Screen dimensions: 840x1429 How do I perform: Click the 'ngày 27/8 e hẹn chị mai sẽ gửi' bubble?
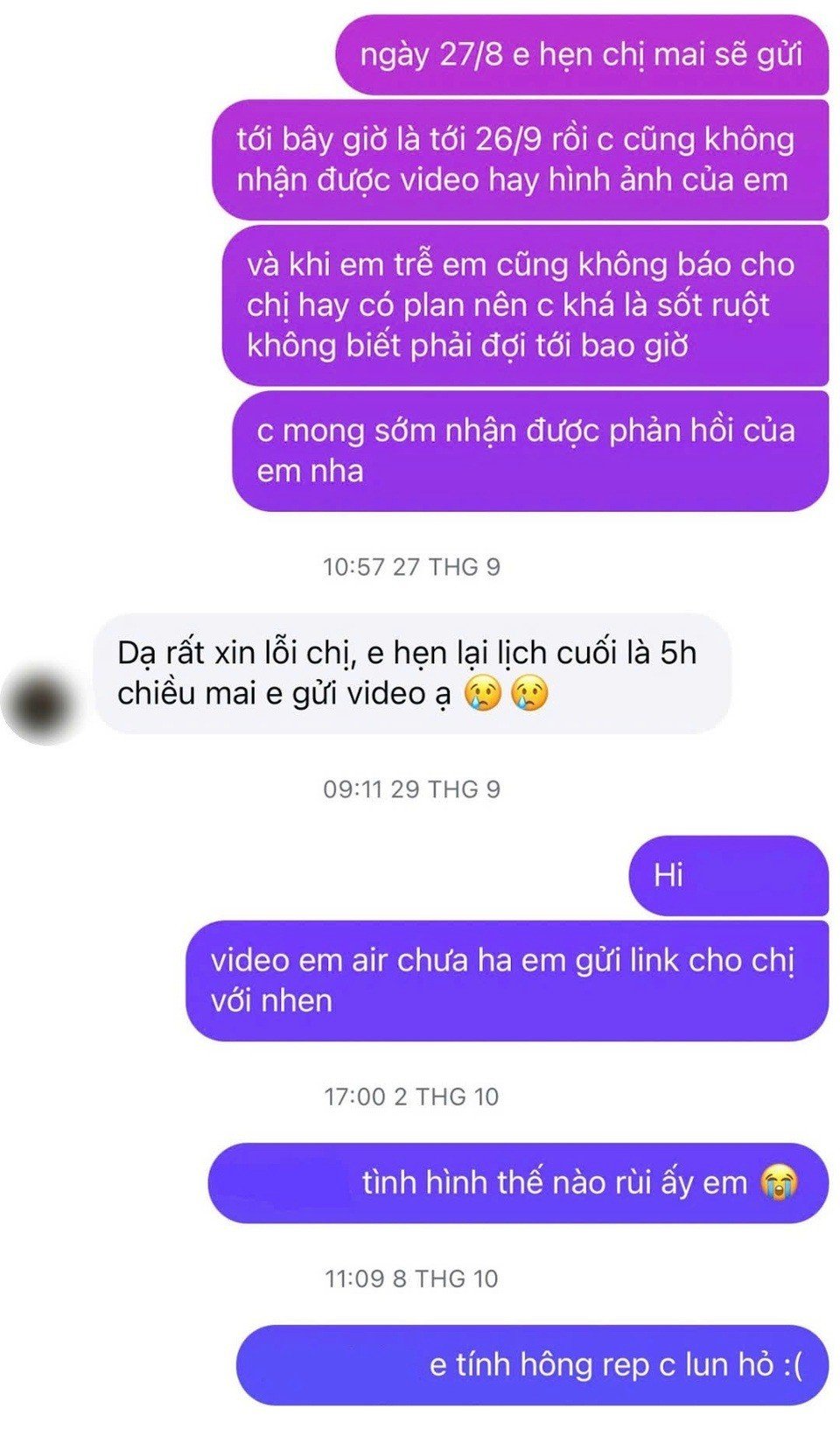pos(588,57)
